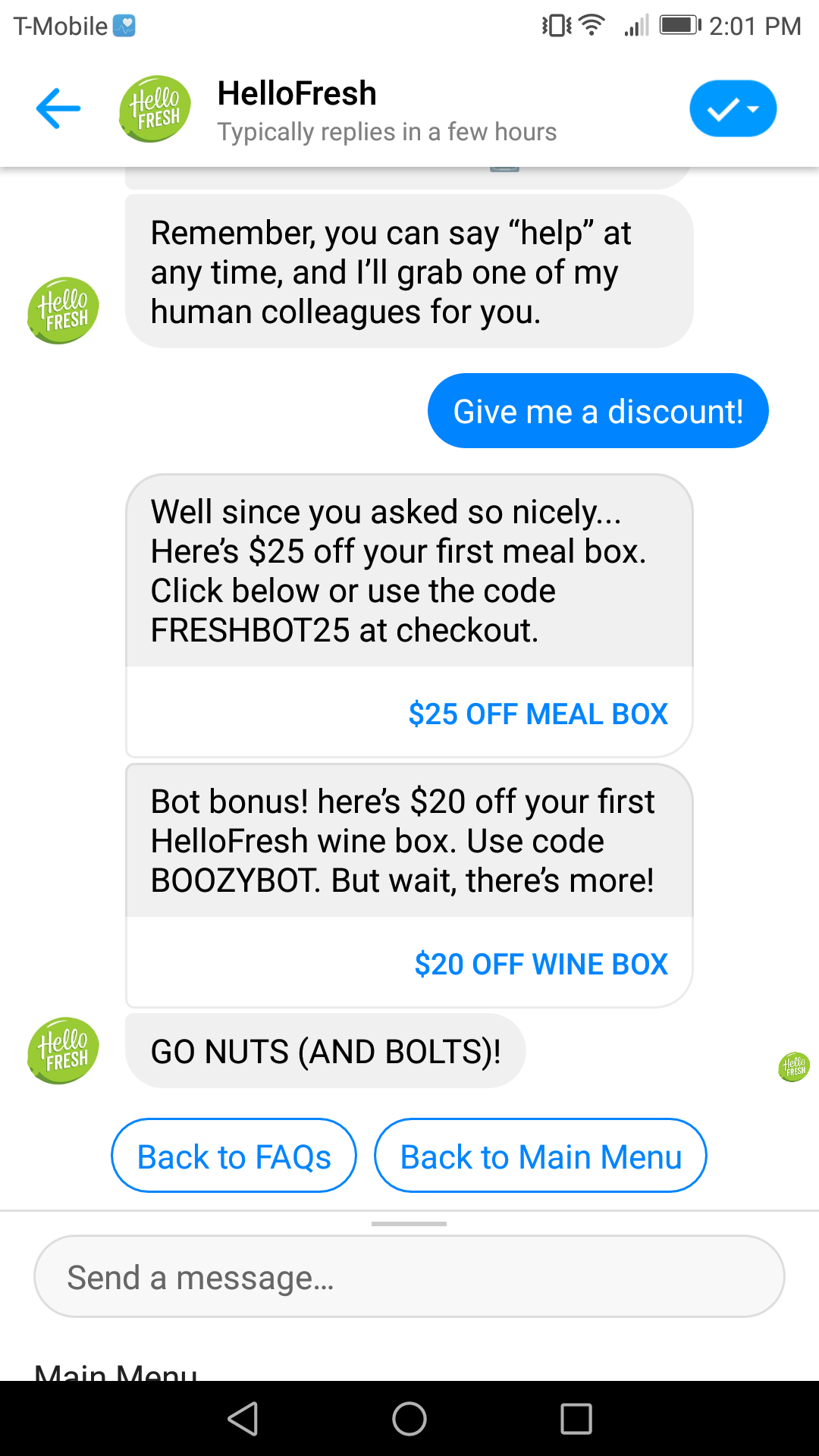Viewport: 819px width, 1456px height.
Task: Claim the $25 OFF MEAL BOX offer
Action: 538,714
